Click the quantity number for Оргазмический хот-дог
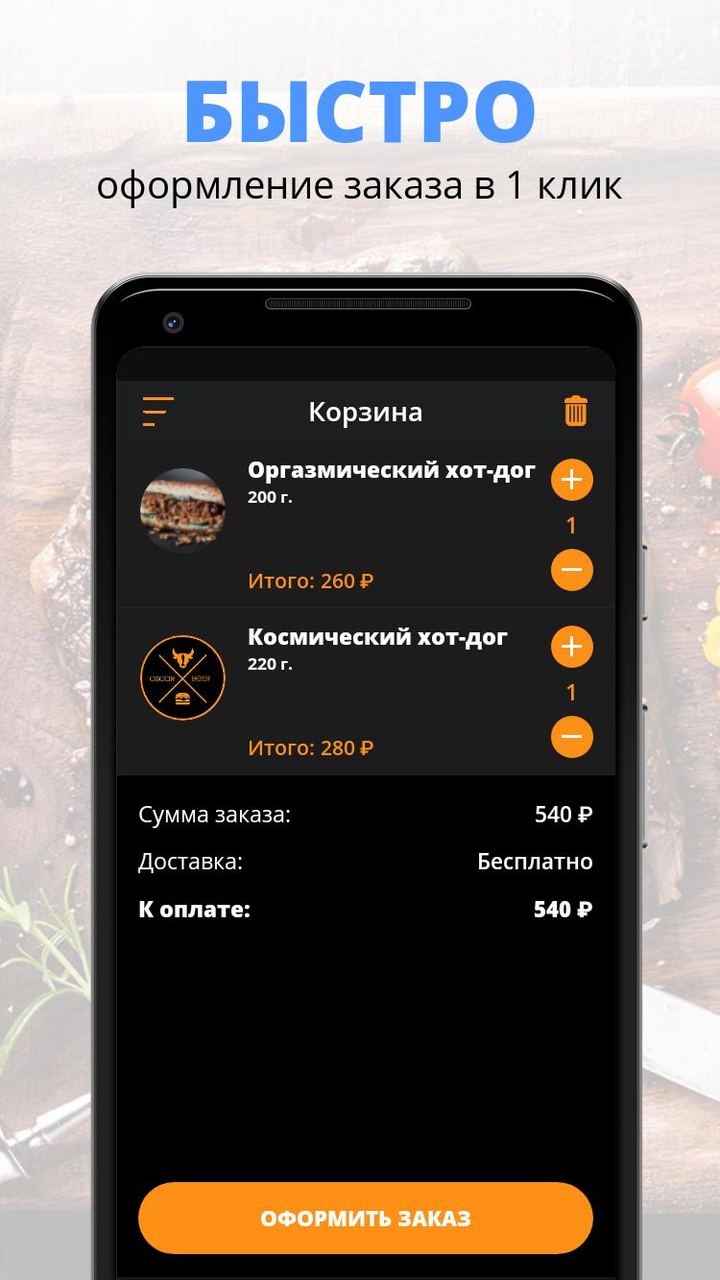The height and width of the screenshot is (1280, 720). coord(571,524)
